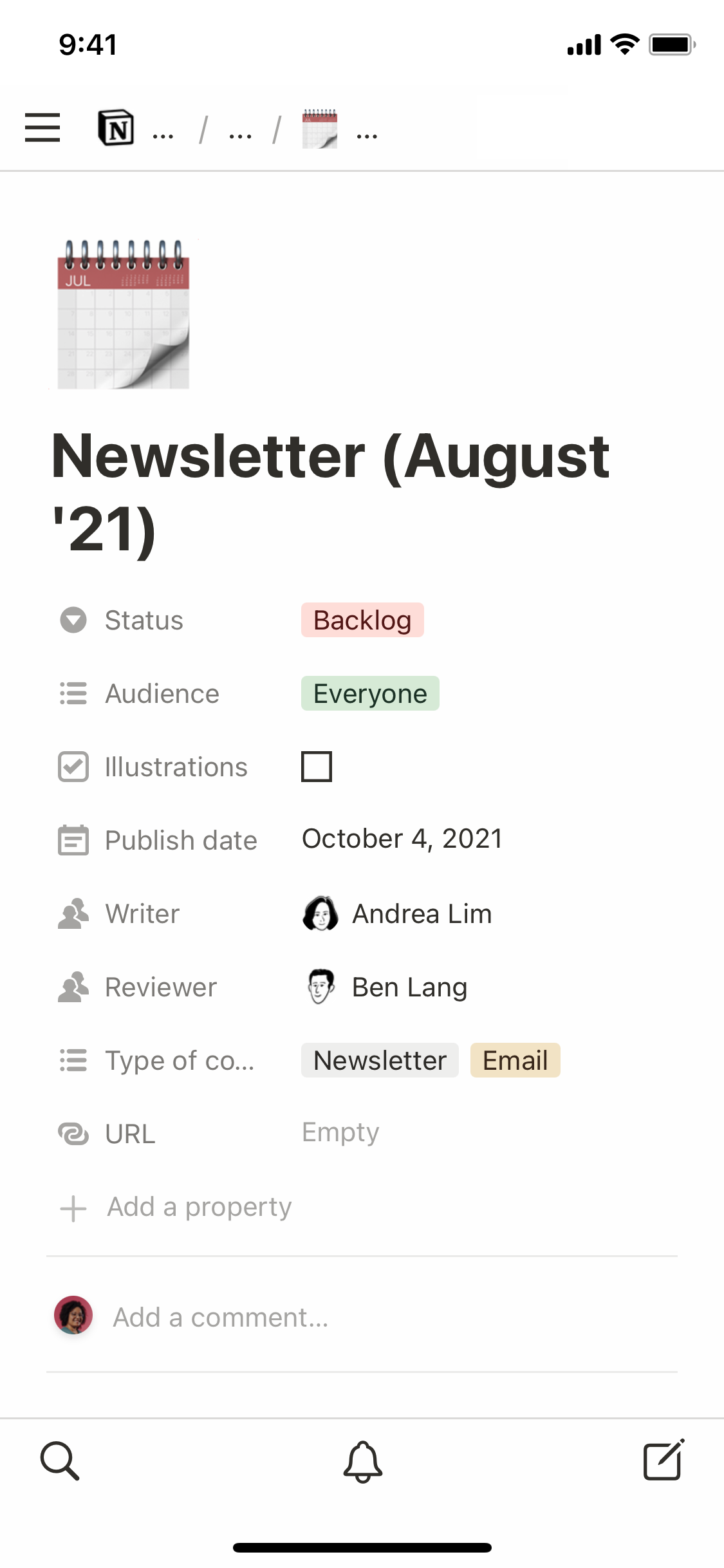Go to the Notion workspace breadcrumb
The height and width of the screenshot is (1568, 724).
[116, 127]
